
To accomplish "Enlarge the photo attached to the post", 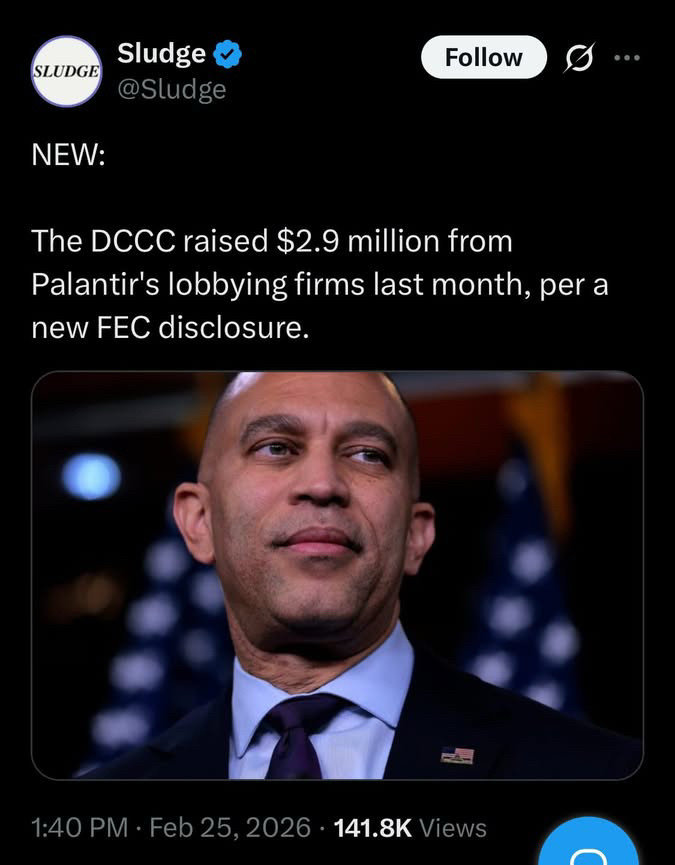I will (x=337, y=575).
